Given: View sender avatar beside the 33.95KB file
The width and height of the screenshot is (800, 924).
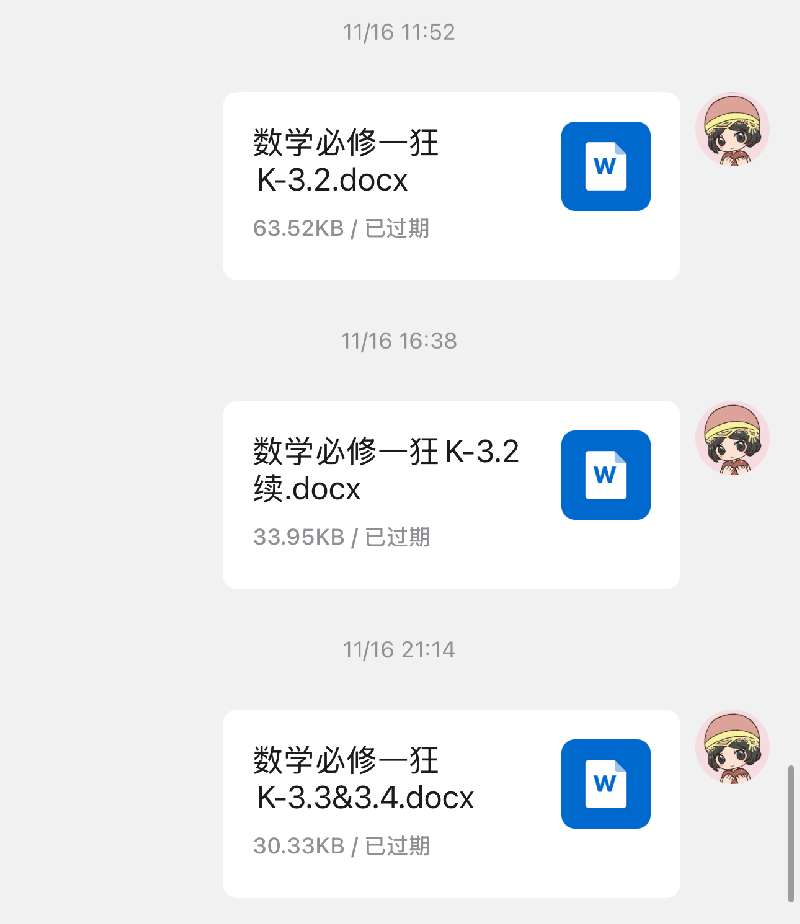Looking at the screenshot, I should tap(732, 438).
